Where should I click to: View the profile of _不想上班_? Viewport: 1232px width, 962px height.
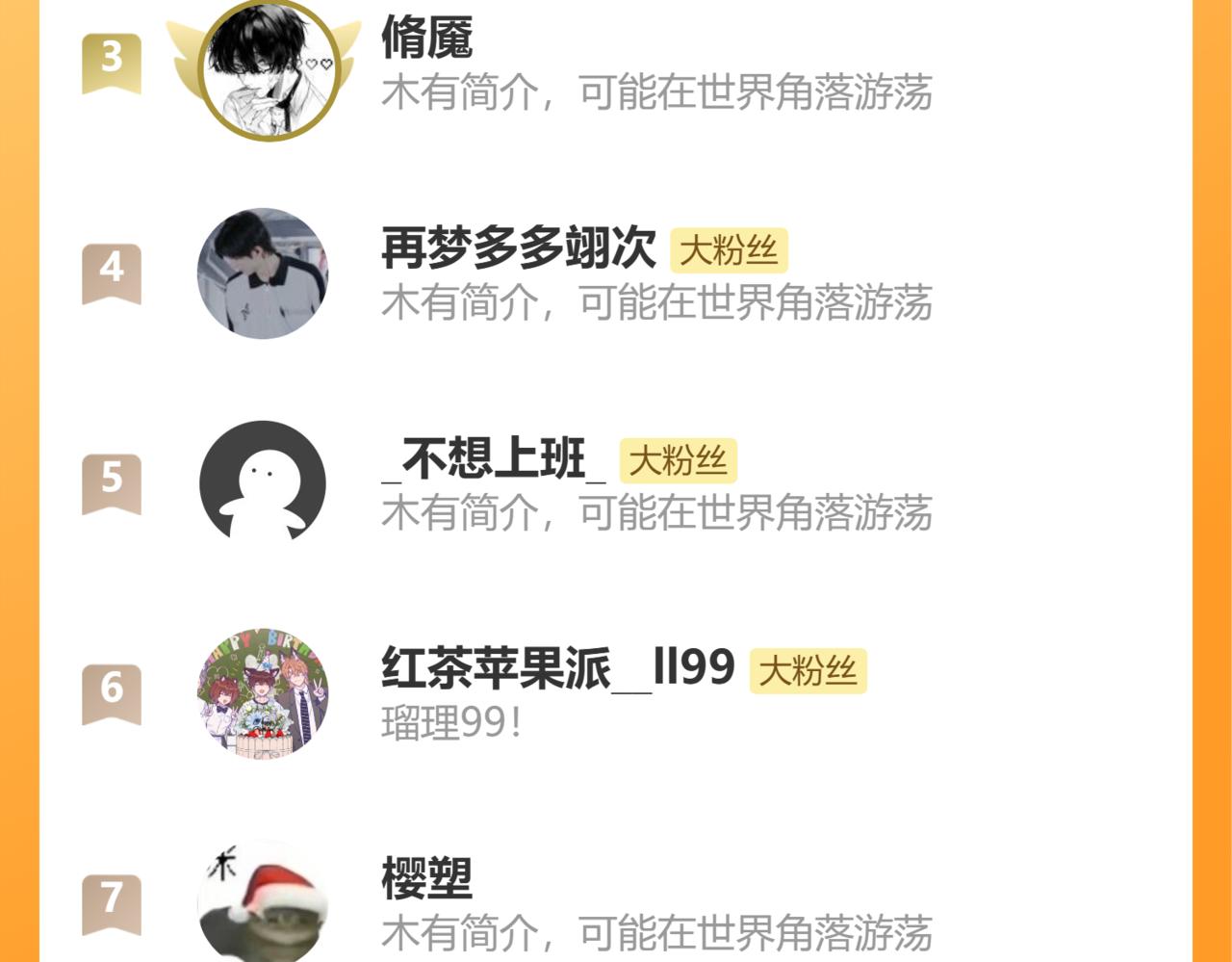tap(493, 459)
